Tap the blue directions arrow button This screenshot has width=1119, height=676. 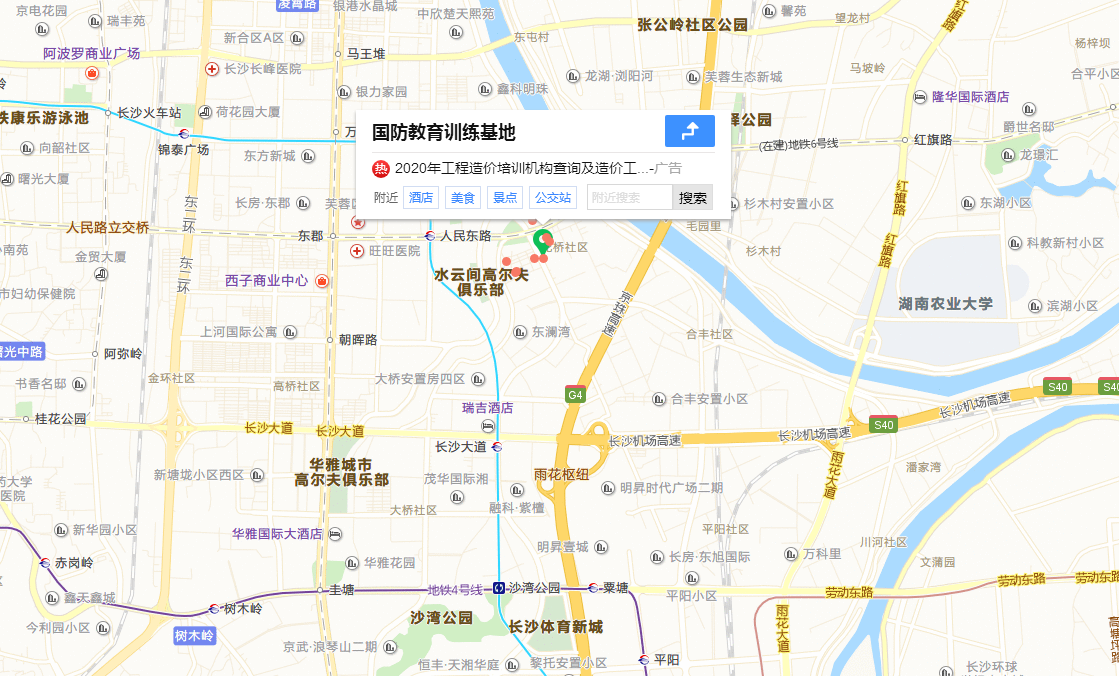[x=689, y=131]
